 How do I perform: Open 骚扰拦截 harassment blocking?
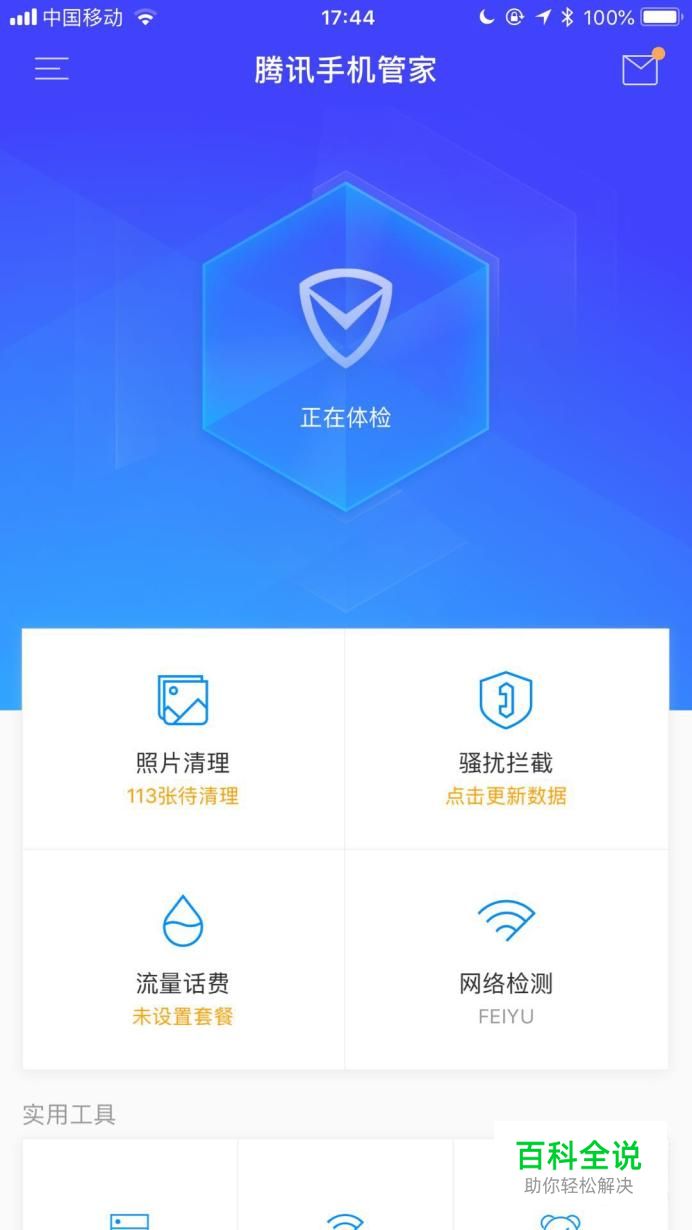coord(506,739)
